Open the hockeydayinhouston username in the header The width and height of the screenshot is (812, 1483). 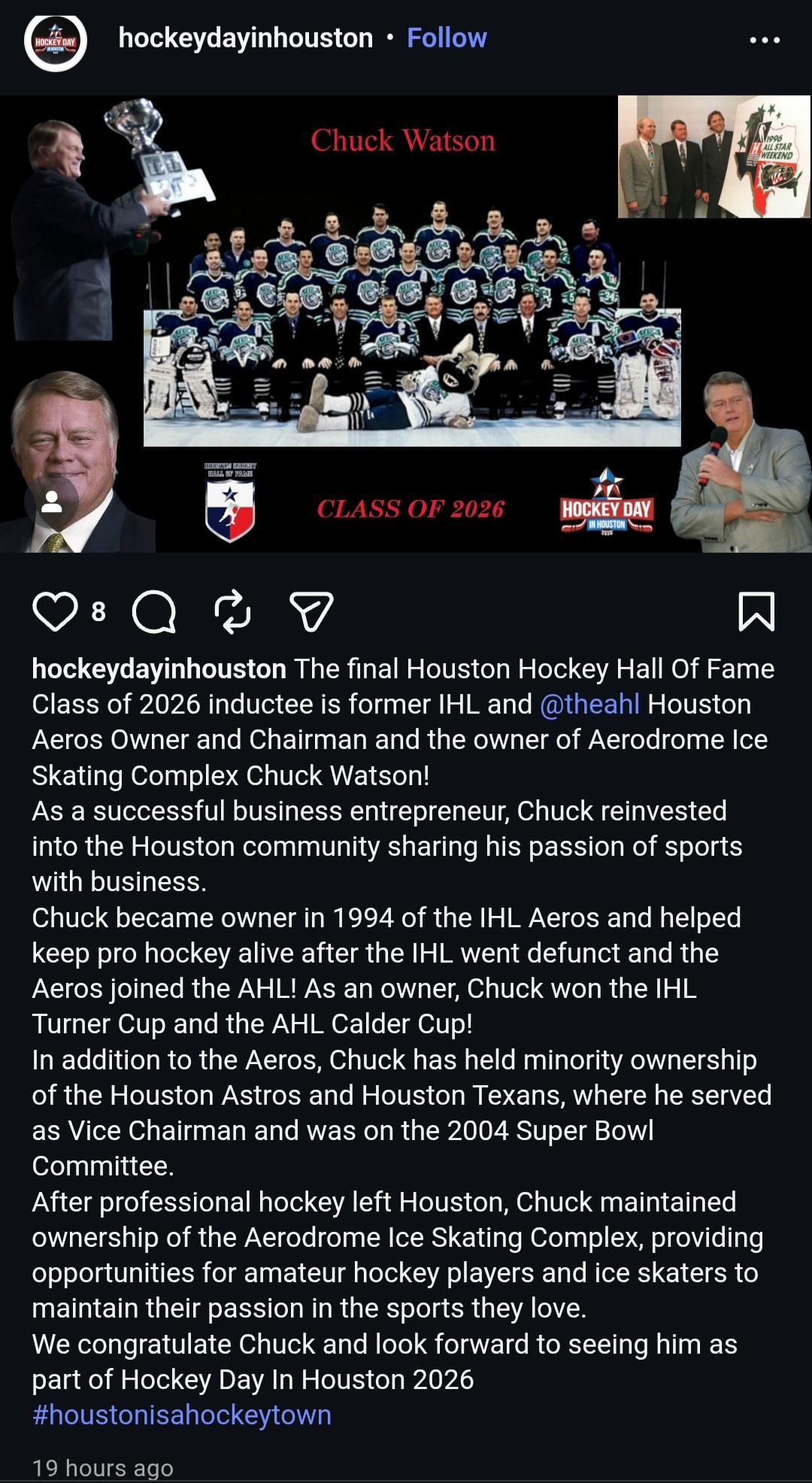click(x=245, y=38)
